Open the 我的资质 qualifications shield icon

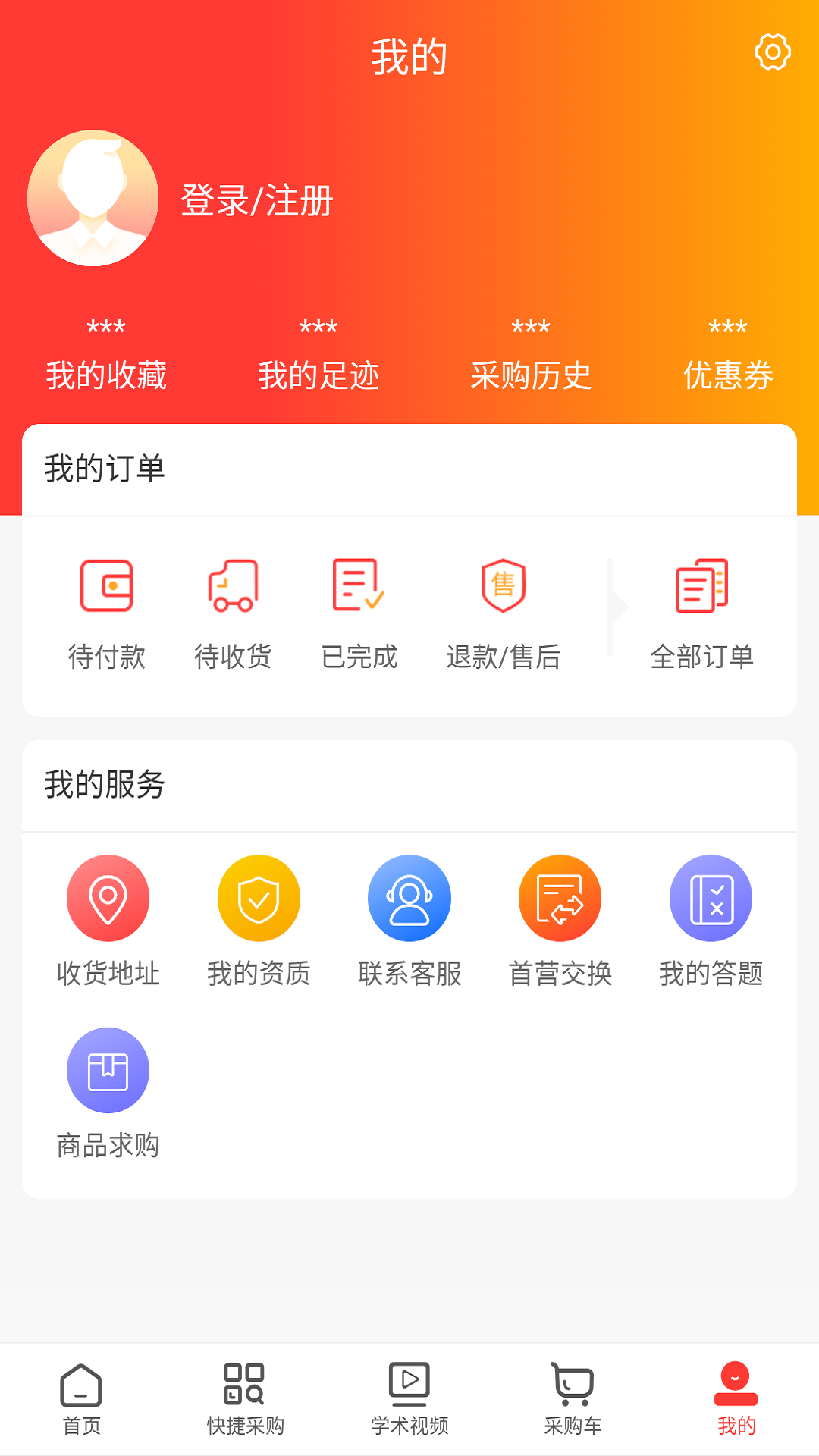pos(259,897)
